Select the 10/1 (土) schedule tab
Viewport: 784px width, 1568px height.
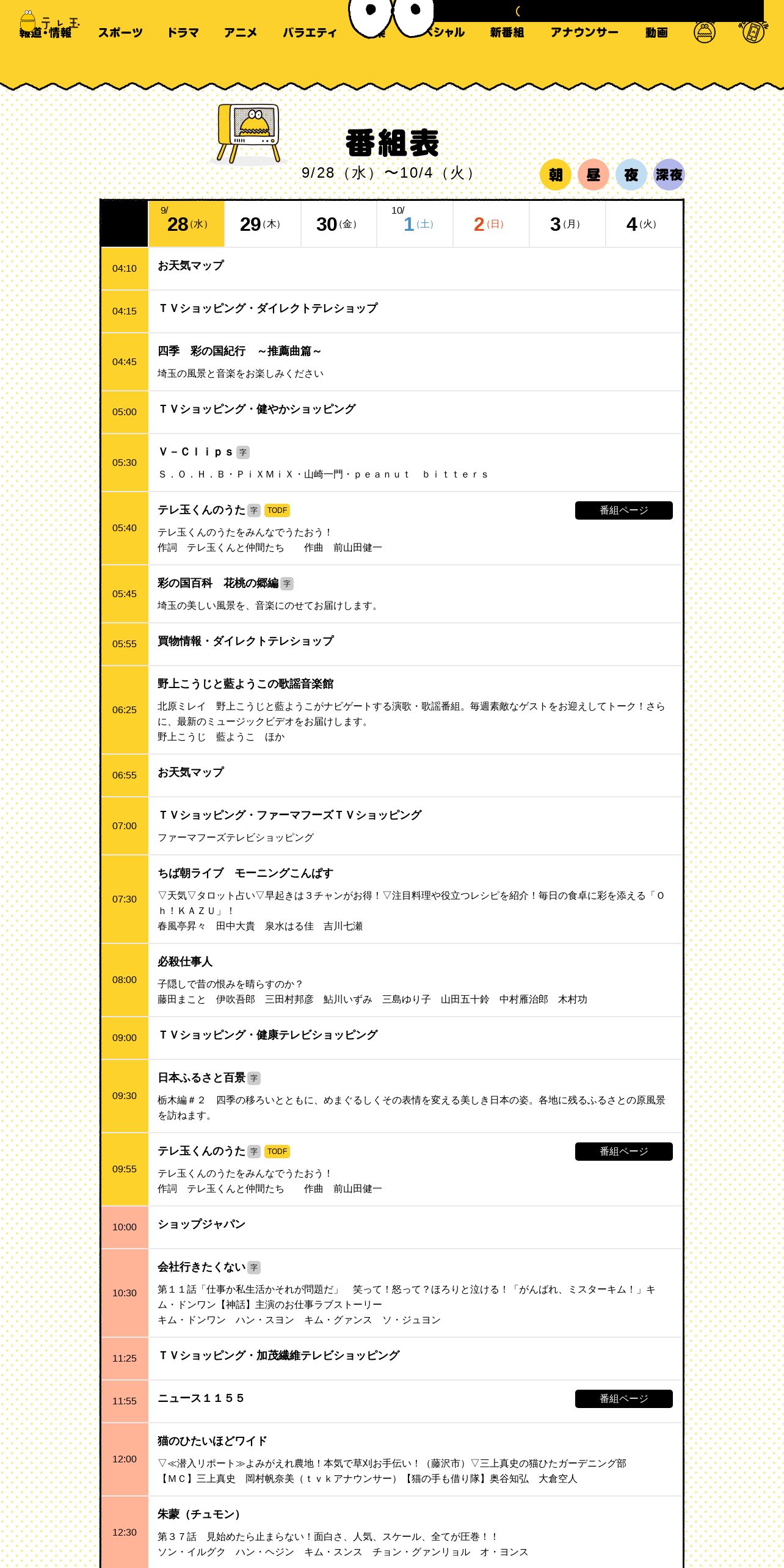(415, 224)
